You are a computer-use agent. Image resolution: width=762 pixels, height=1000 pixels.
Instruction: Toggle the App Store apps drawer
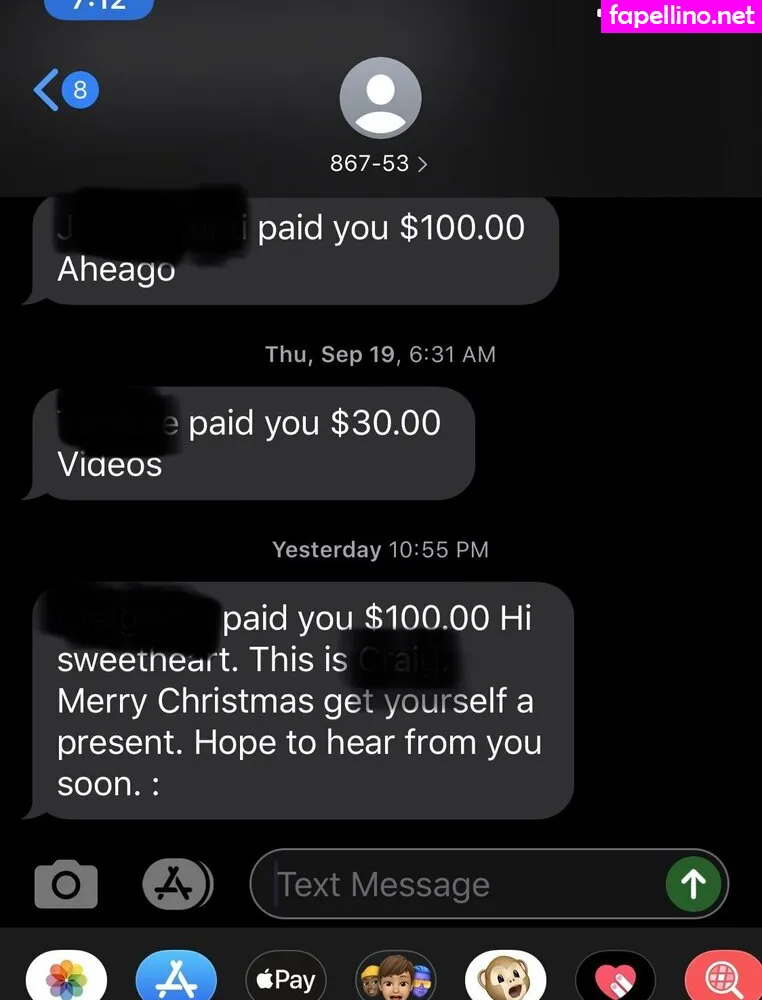coord(177,883)
